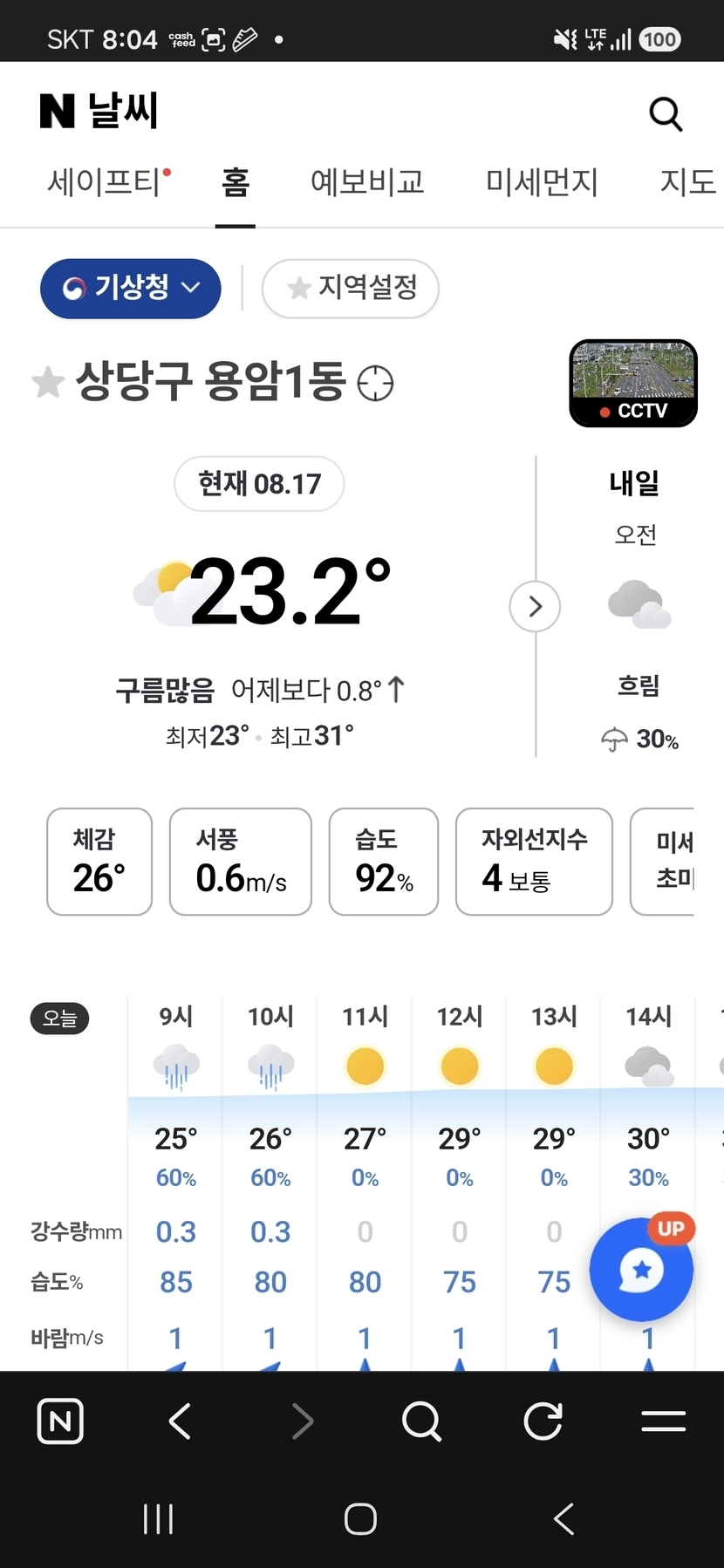Open the search magnifier in the header
Image resolution: width=724 pixels, height=1568 pixels.
666,113
